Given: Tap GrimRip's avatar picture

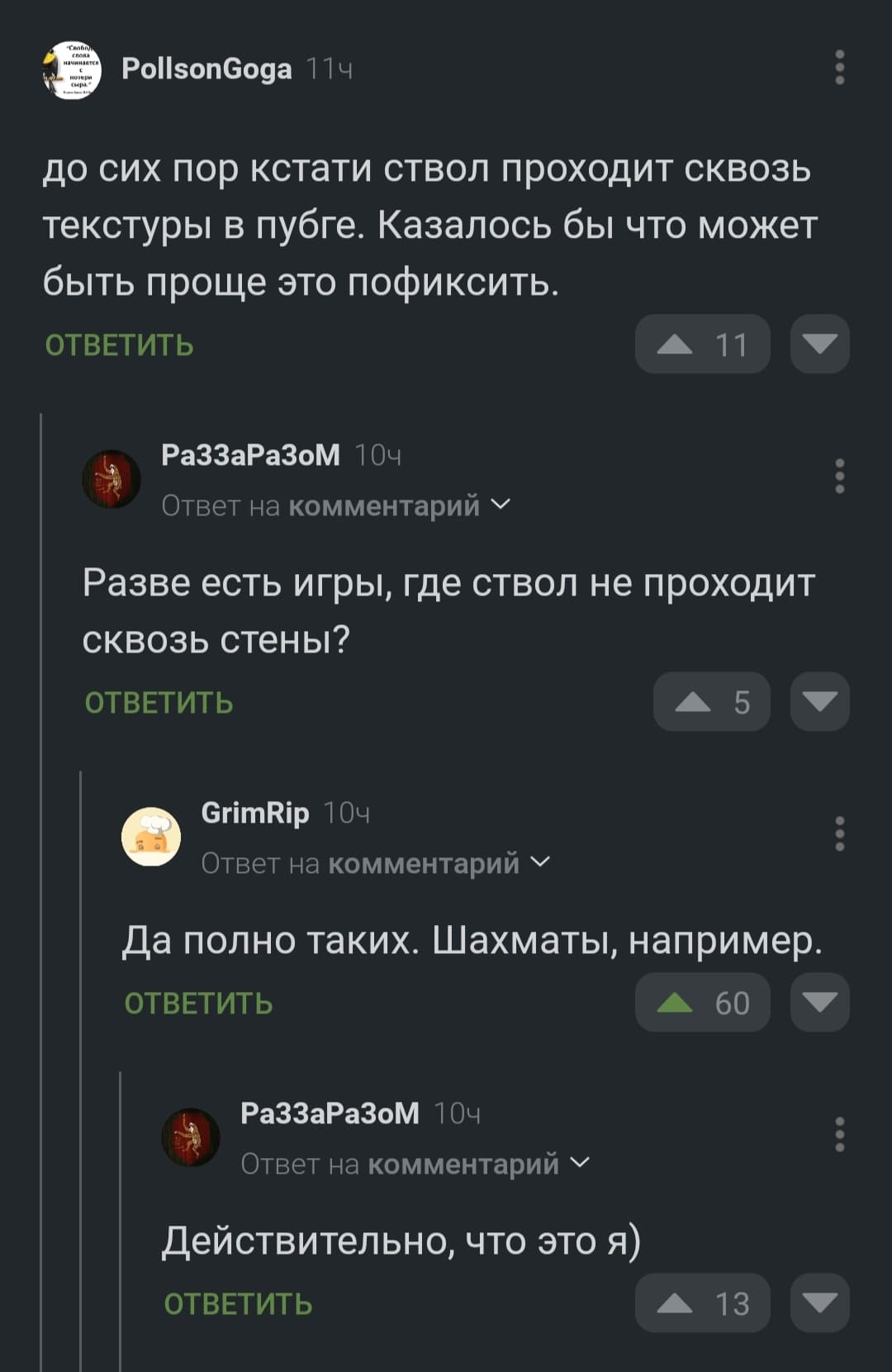Looking at the screenshot, I should pos(151,837).
